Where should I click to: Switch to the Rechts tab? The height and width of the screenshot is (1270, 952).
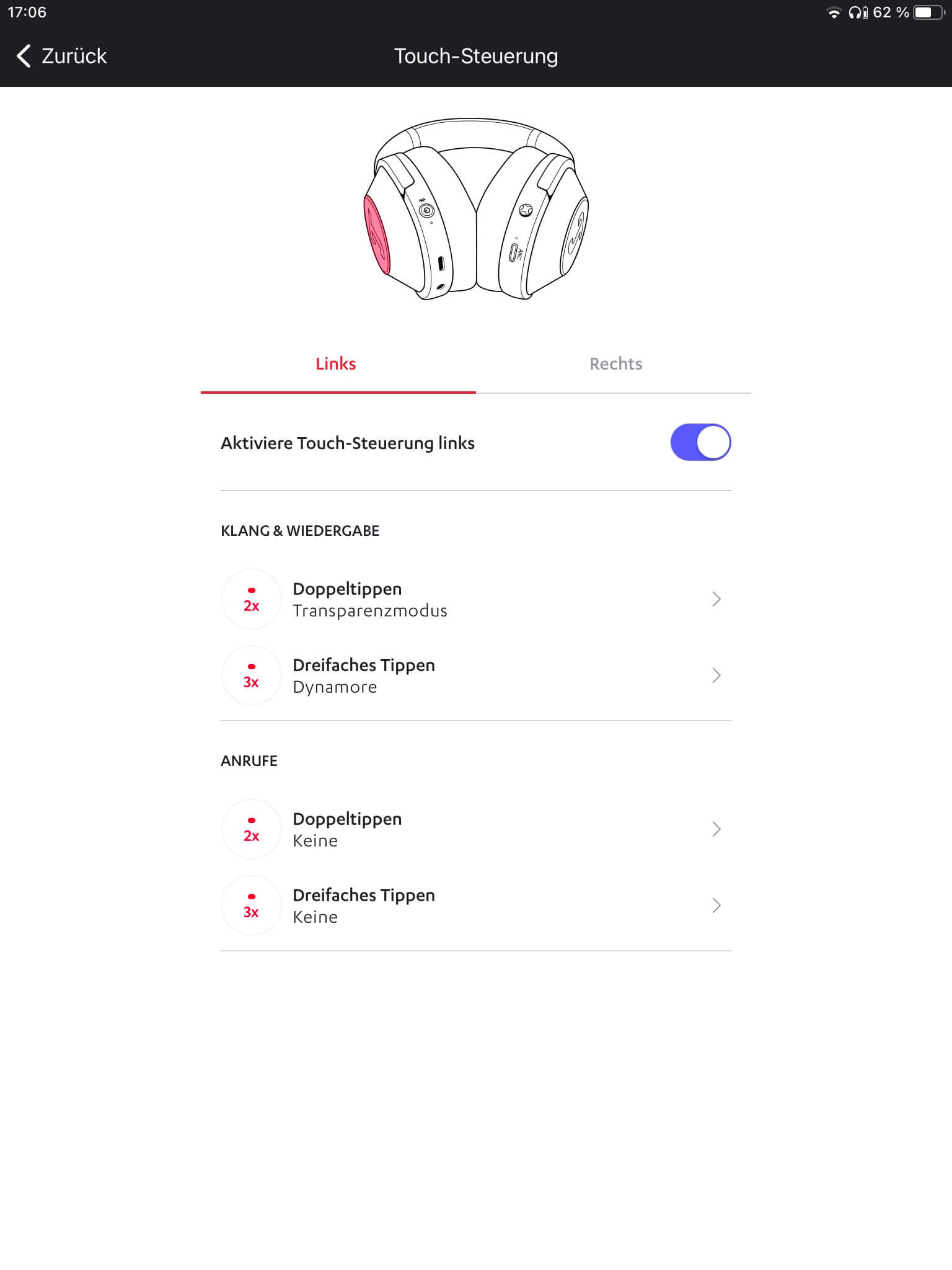coord(615,364)
